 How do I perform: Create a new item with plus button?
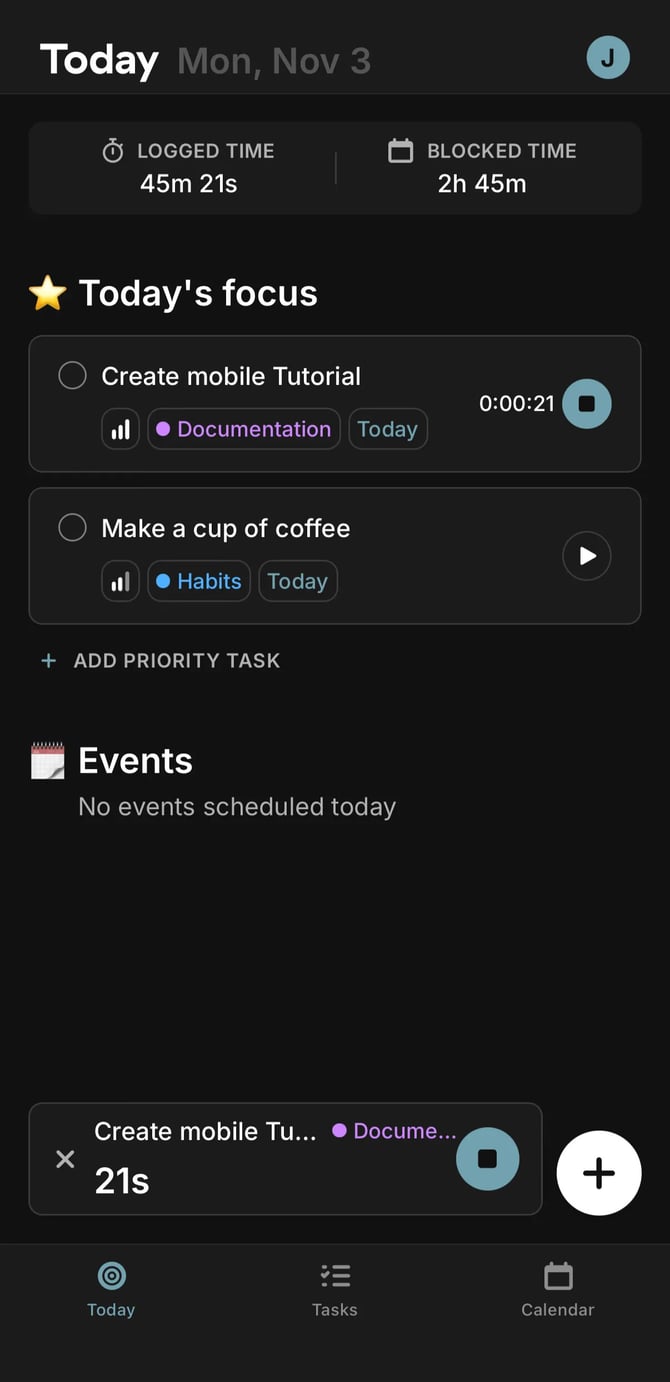(x=598, y=1173)
